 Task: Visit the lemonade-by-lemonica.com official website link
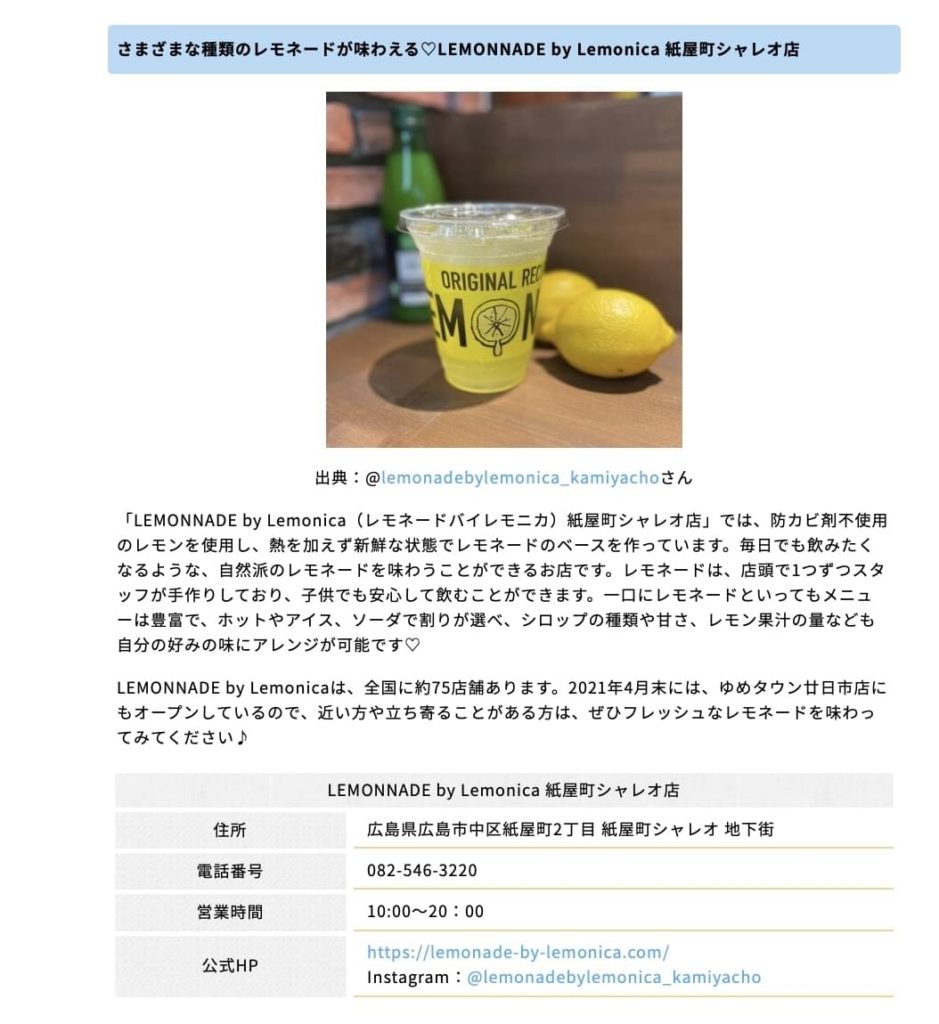pyautogui.click(x=517, y=952)
